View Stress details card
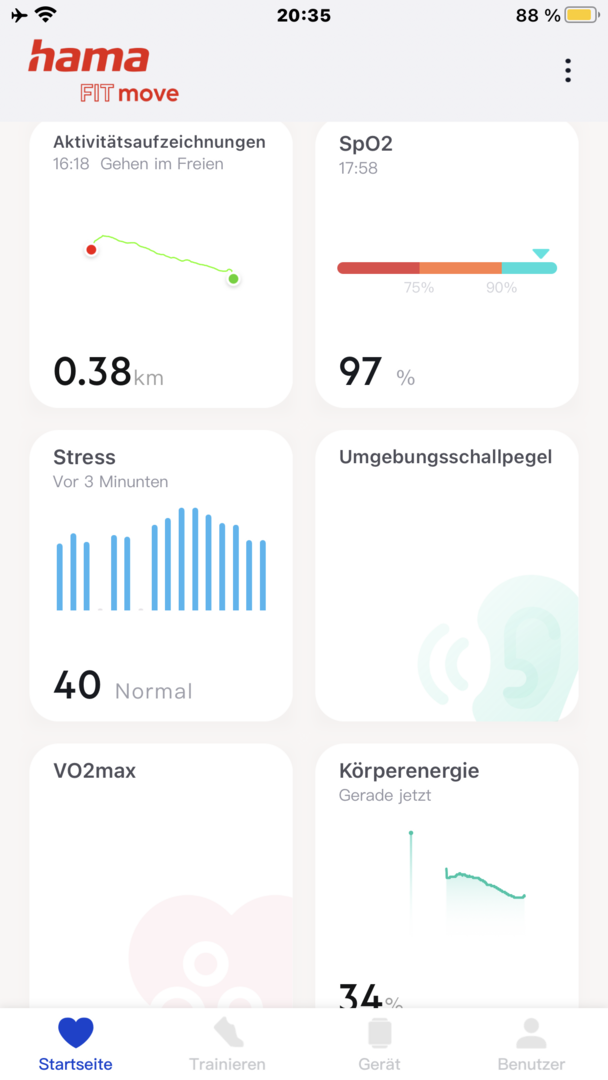The height and width of the screenshot is (1080, 608). pyautogui.click(x=161, y=575)
